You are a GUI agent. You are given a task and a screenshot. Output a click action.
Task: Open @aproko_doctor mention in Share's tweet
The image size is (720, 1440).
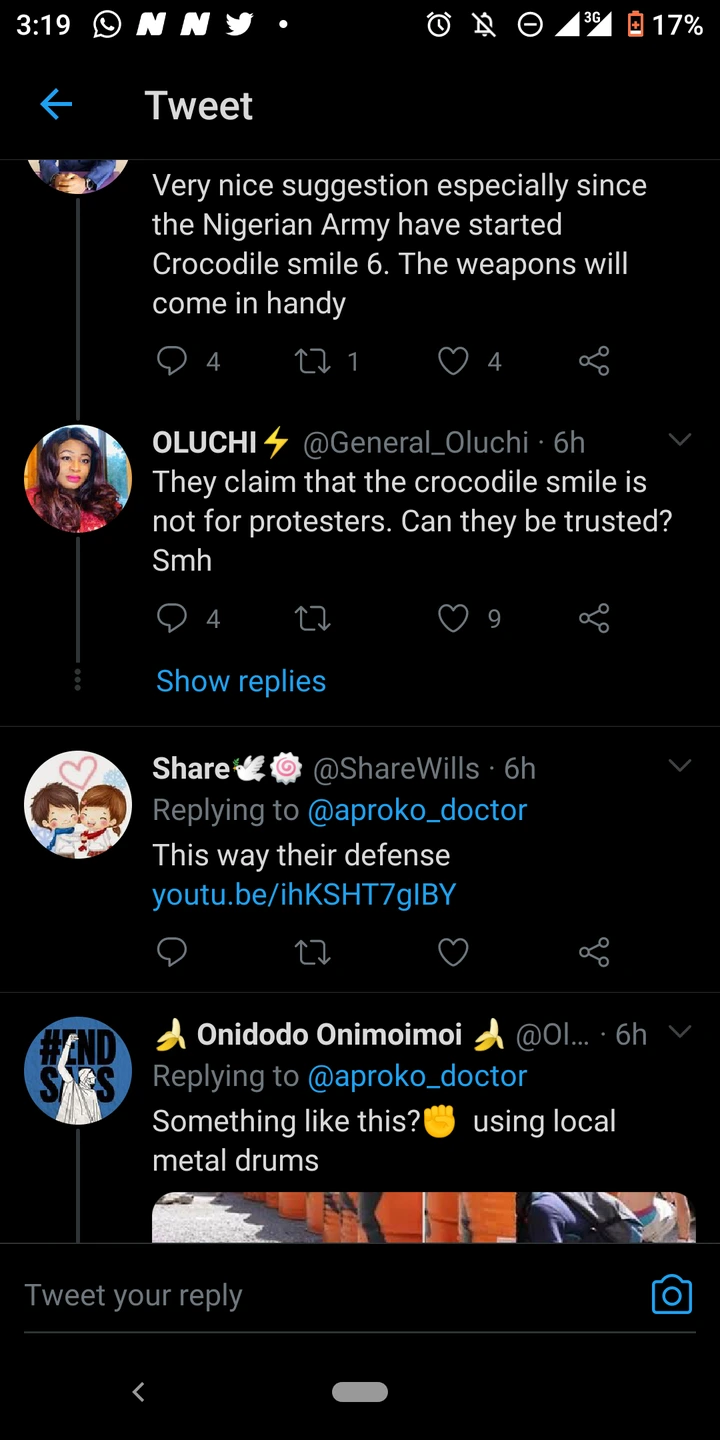click(417, 810)
